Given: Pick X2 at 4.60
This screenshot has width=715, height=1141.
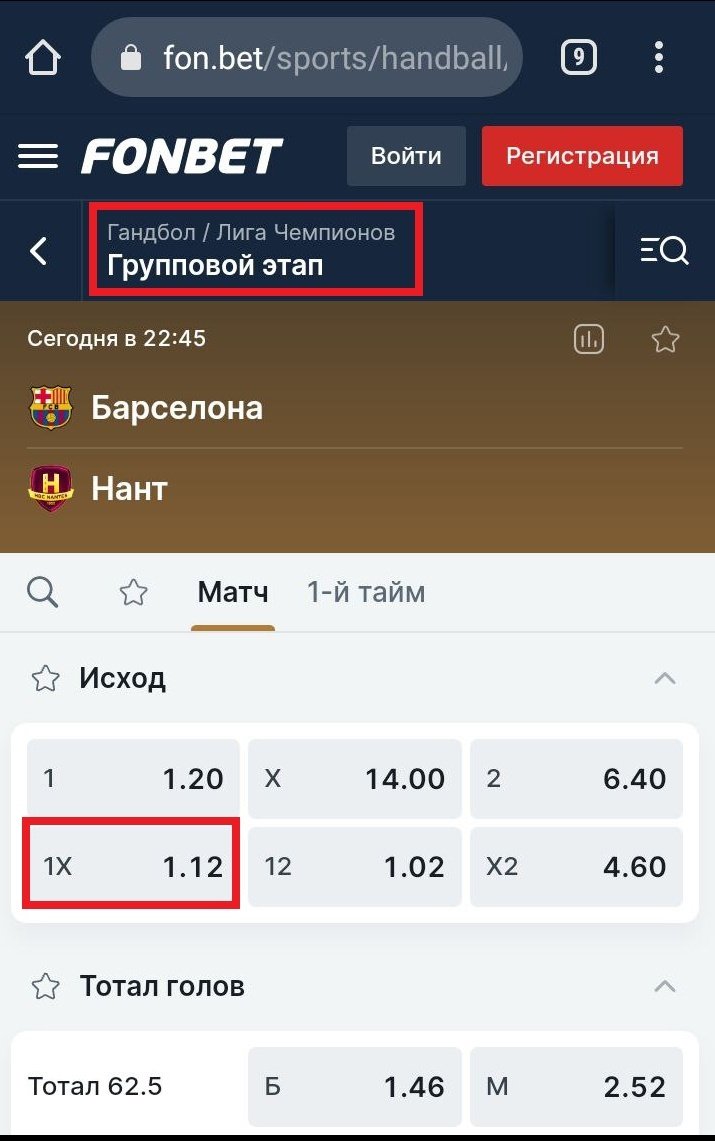Looking at the screenshot, I should [x=577, y=866].
